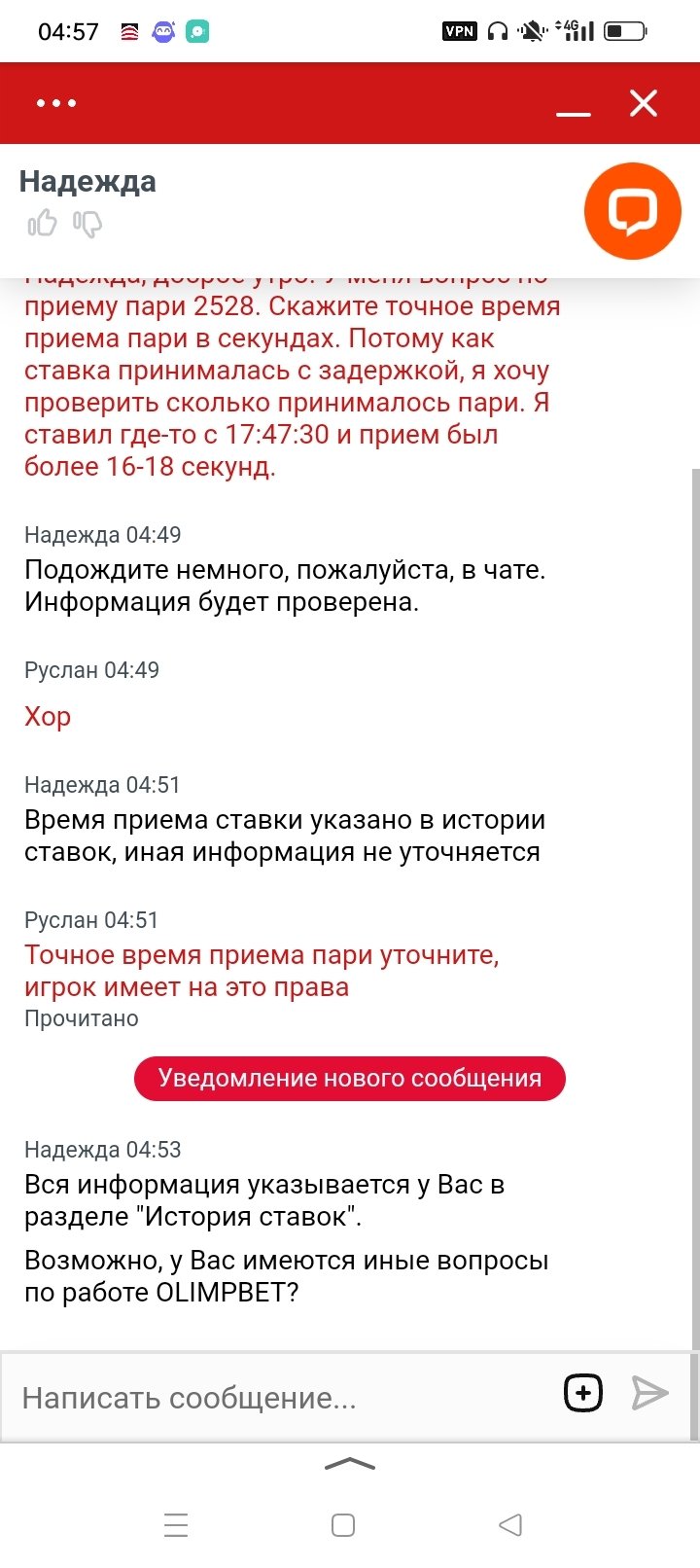This screenshot has width=700, height=1568.
Task: Open the three-dot chat menu
Action: click(x=56, y=103)
